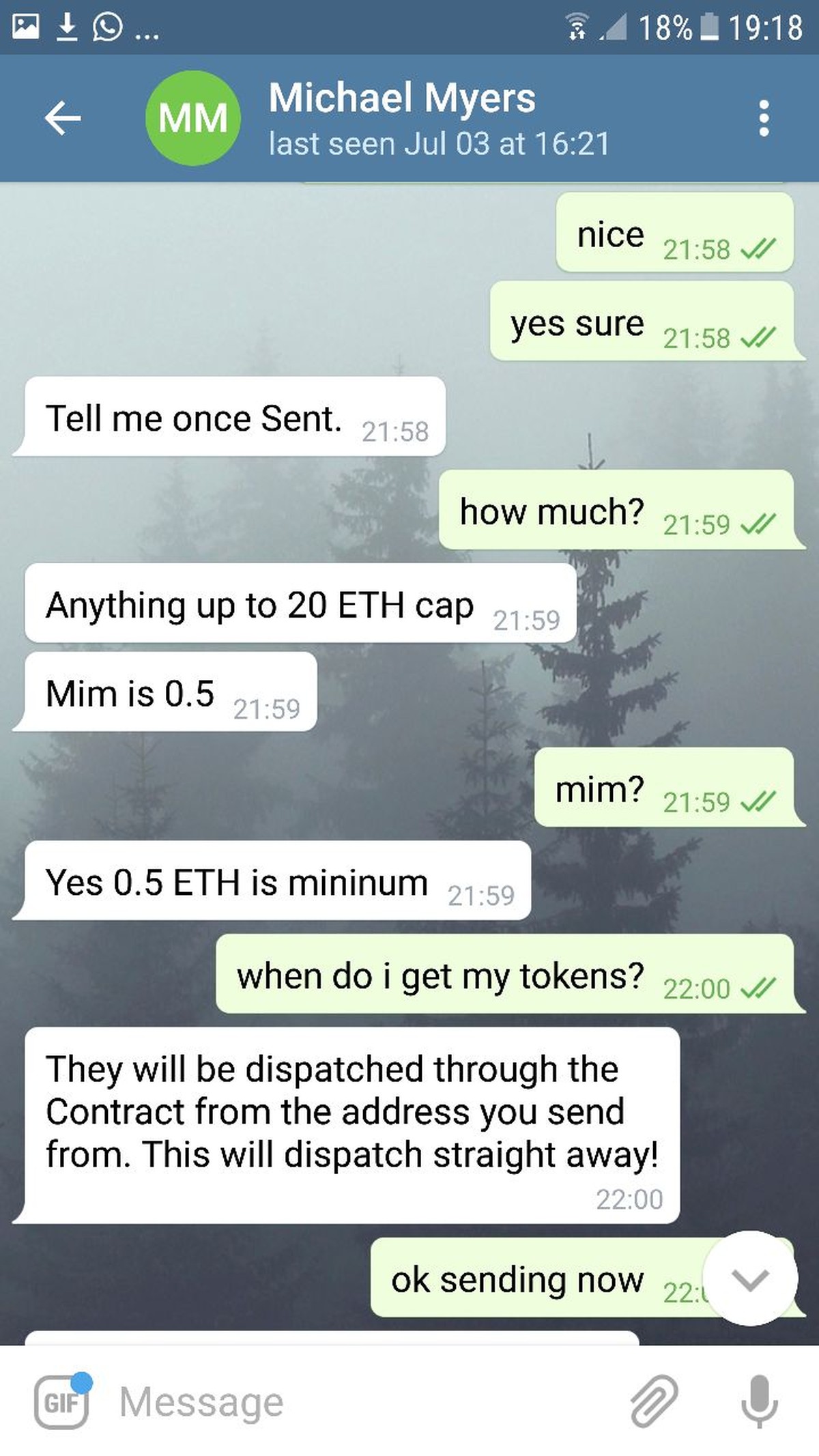819x1456 pixels.
Task: Jump to the latest message
Action: click(x=749, y=1279)
